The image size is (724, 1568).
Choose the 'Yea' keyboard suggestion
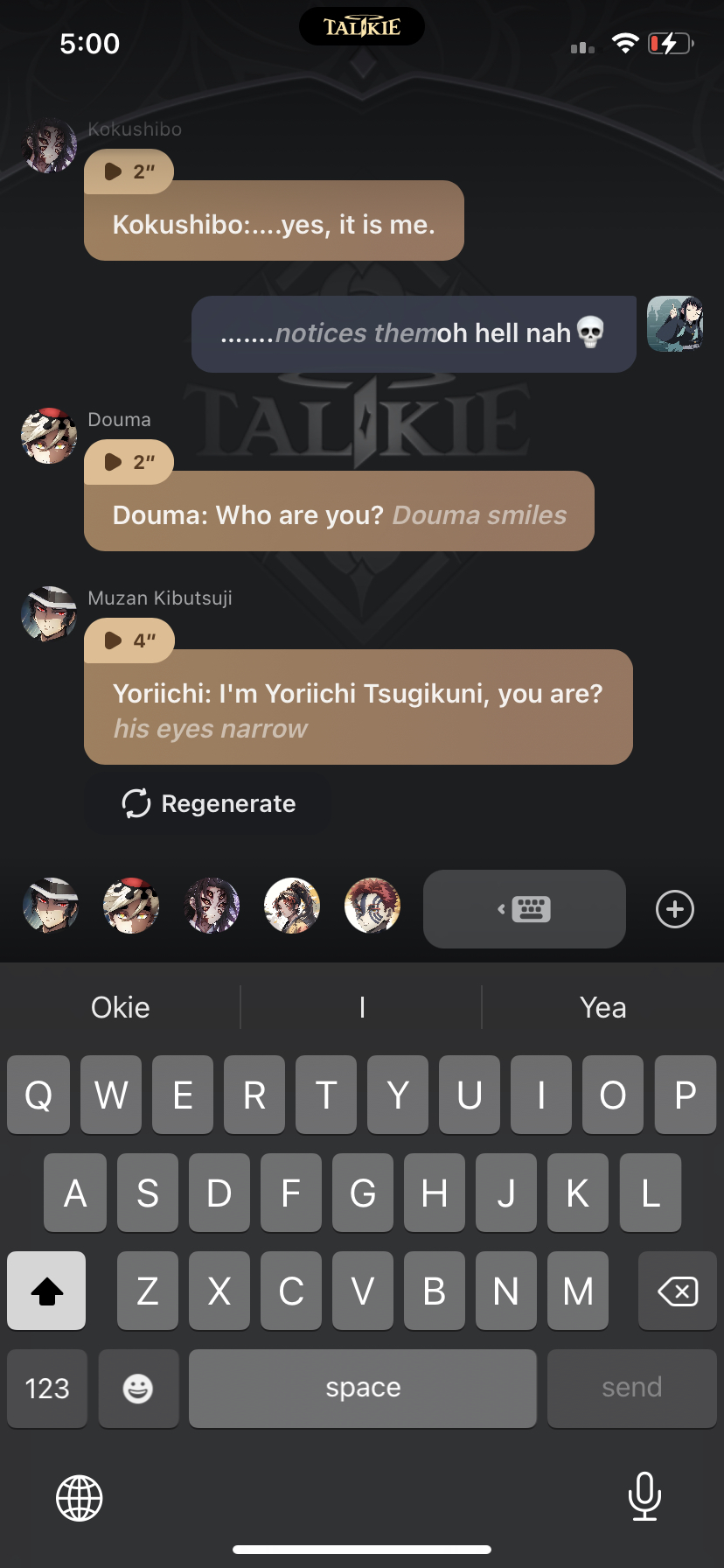point(603,1007)
